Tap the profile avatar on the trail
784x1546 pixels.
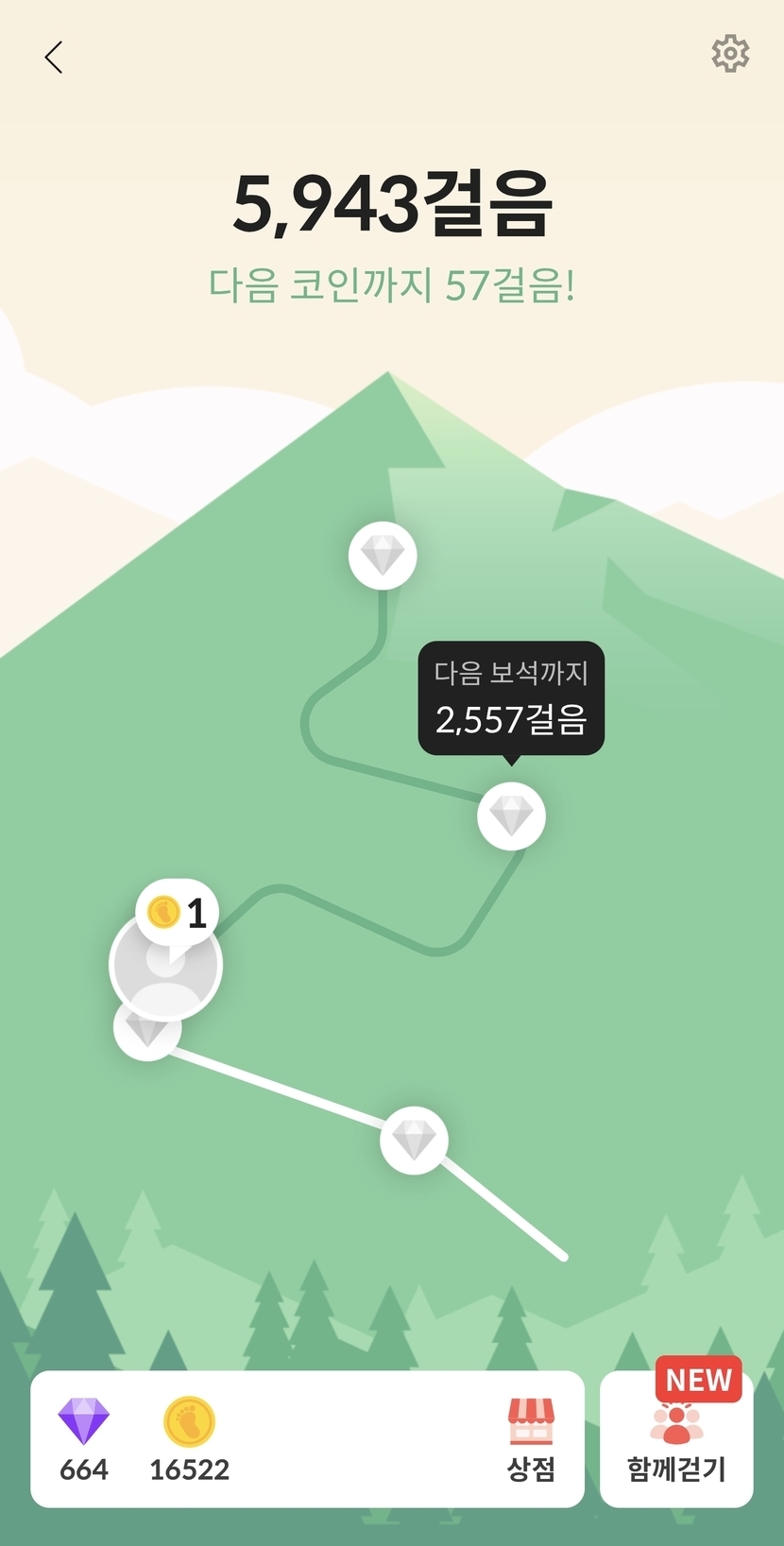coord(164,973)
